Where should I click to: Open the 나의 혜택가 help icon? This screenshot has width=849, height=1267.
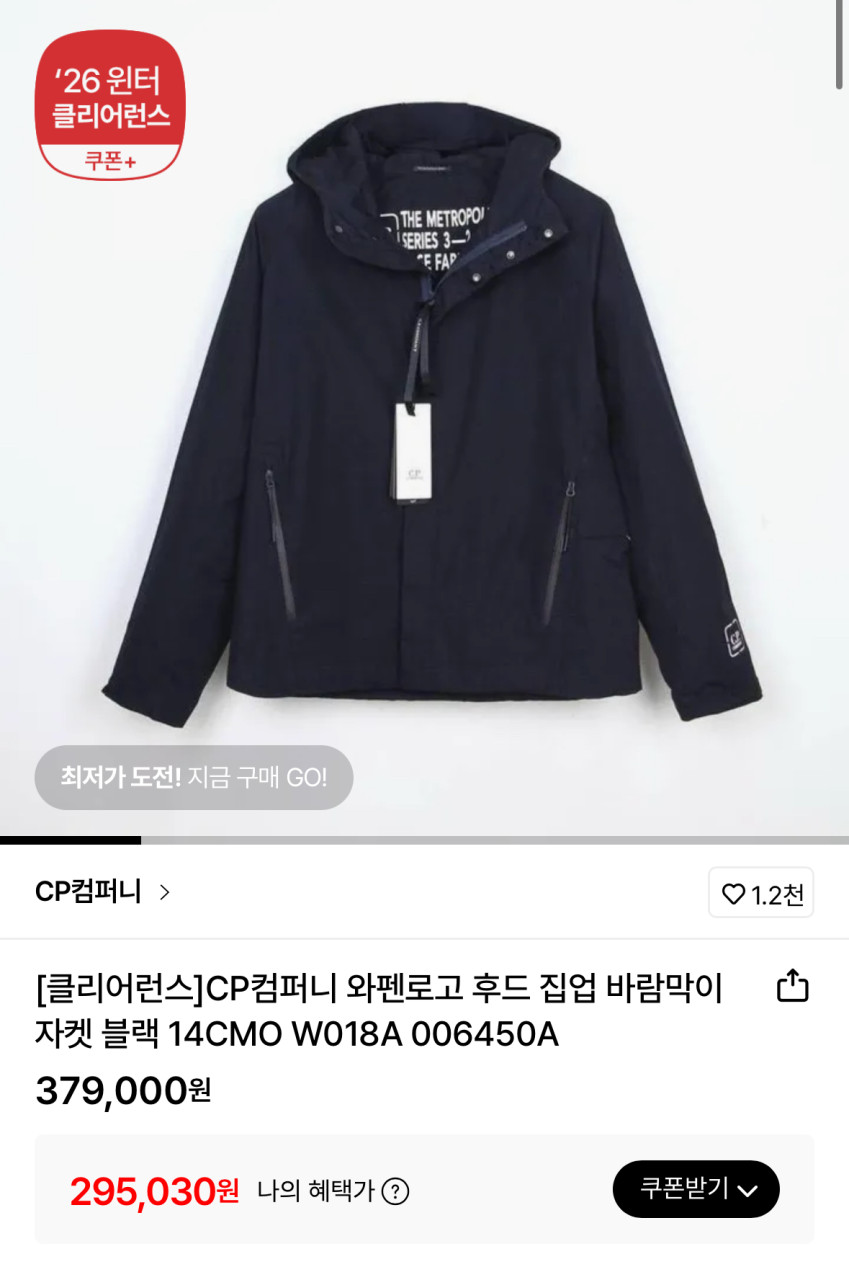(x=396, y=1191)
